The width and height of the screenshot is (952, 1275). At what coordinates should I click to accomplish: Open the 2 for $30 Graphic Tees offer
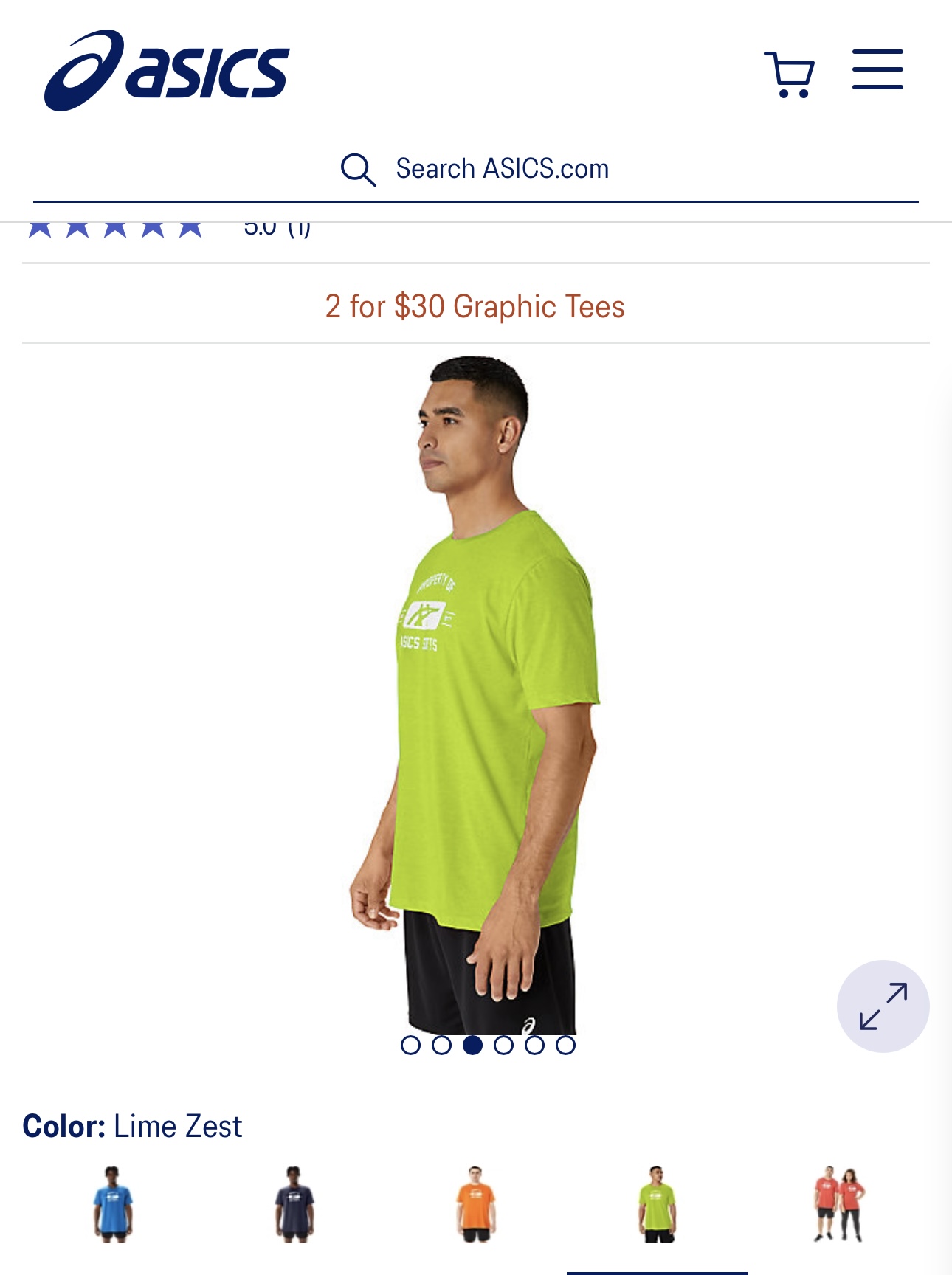pyautogui.click(x=475, y=306)
